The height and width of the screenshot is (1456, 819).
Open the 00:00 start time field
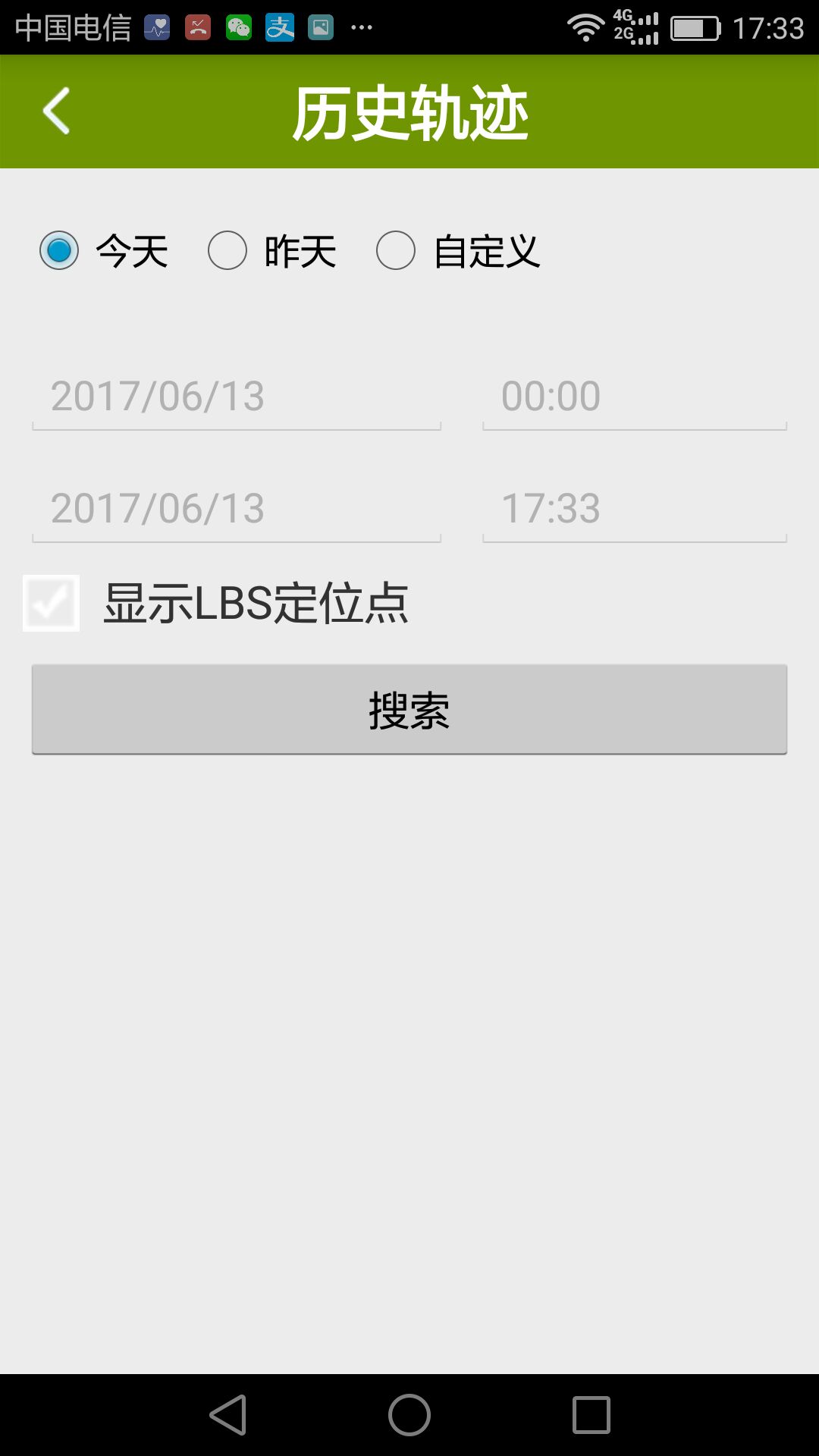click(x=634, y=397)
